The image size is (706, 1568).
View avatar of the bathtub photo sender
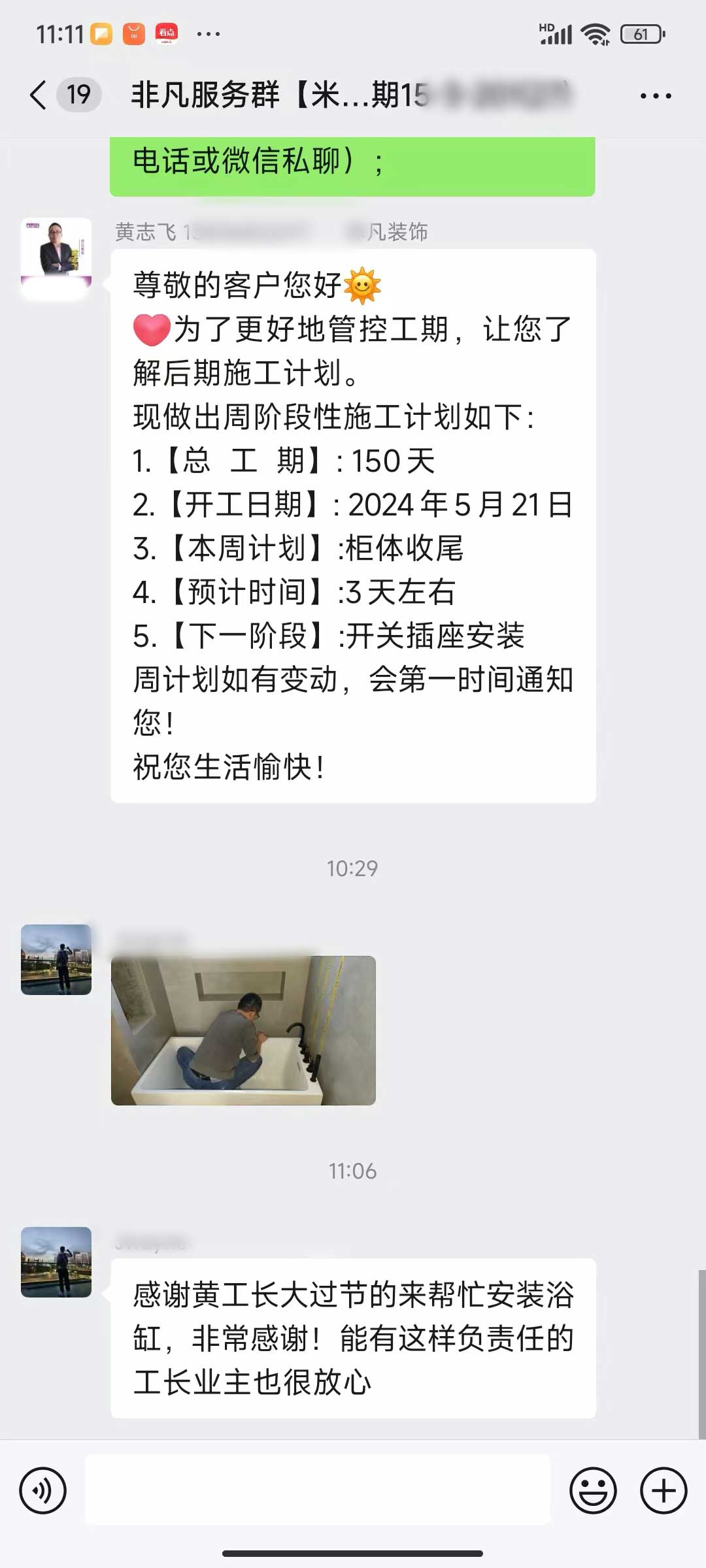(x=56, y=959)
